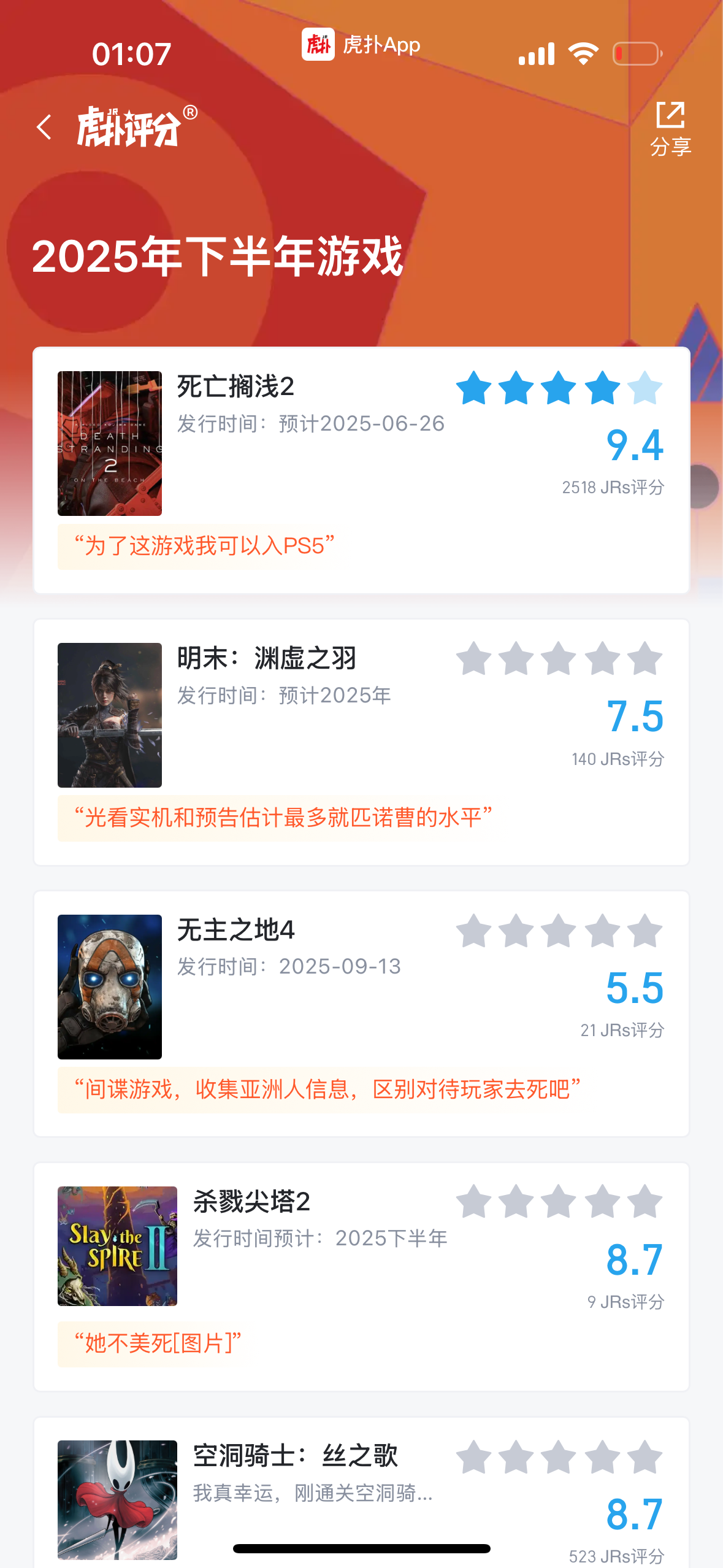Image resolution: width=723 pixels, height=1568 pixels.
Task: View the comment “她不美死[图片]”
Action: 157,1343
